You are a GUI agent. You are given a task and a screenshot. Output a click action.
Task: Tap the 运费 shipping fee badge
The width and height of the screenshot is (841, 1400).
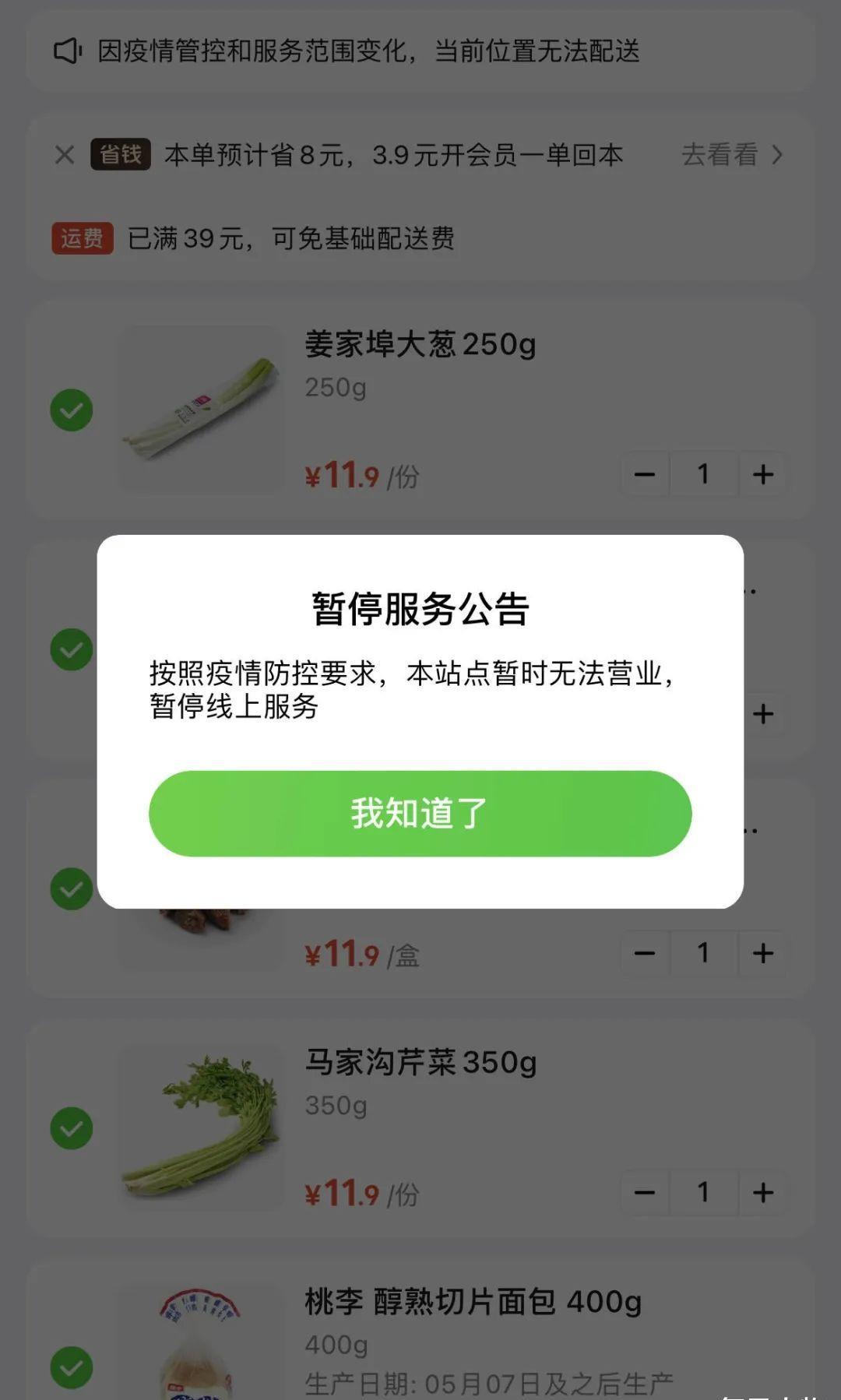(82, 237)
